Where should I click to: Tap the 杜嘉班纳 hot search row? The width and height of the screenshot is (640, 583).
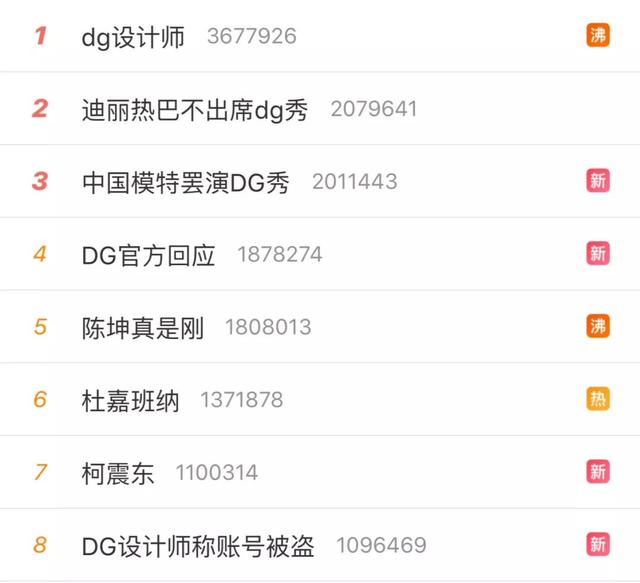130,400
